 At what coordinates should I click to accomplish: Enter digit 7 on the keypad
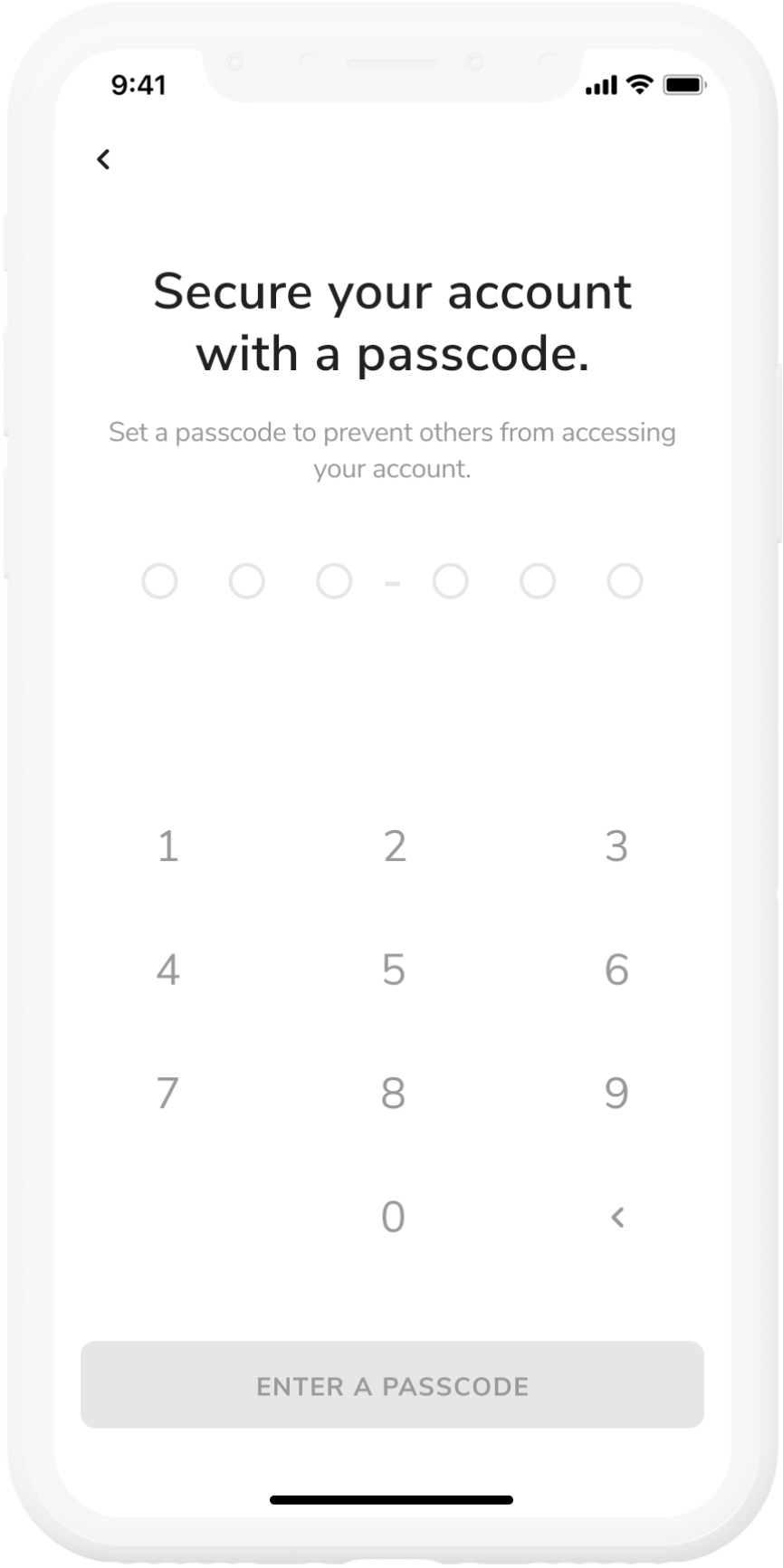[x=167, y=1094]
